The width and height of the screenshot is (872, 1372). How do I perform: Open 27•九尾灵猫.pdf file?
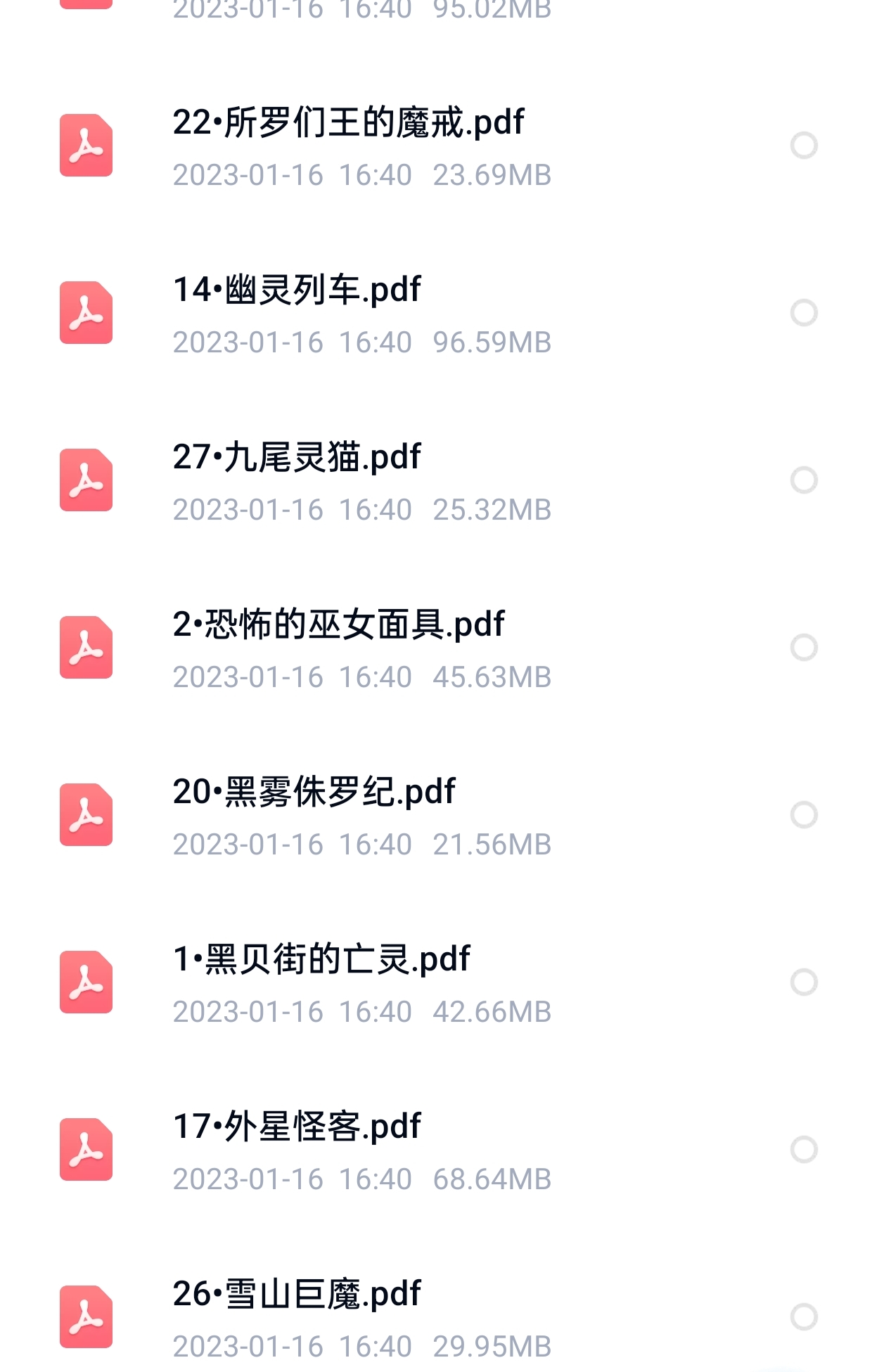[x=297, y=458]
